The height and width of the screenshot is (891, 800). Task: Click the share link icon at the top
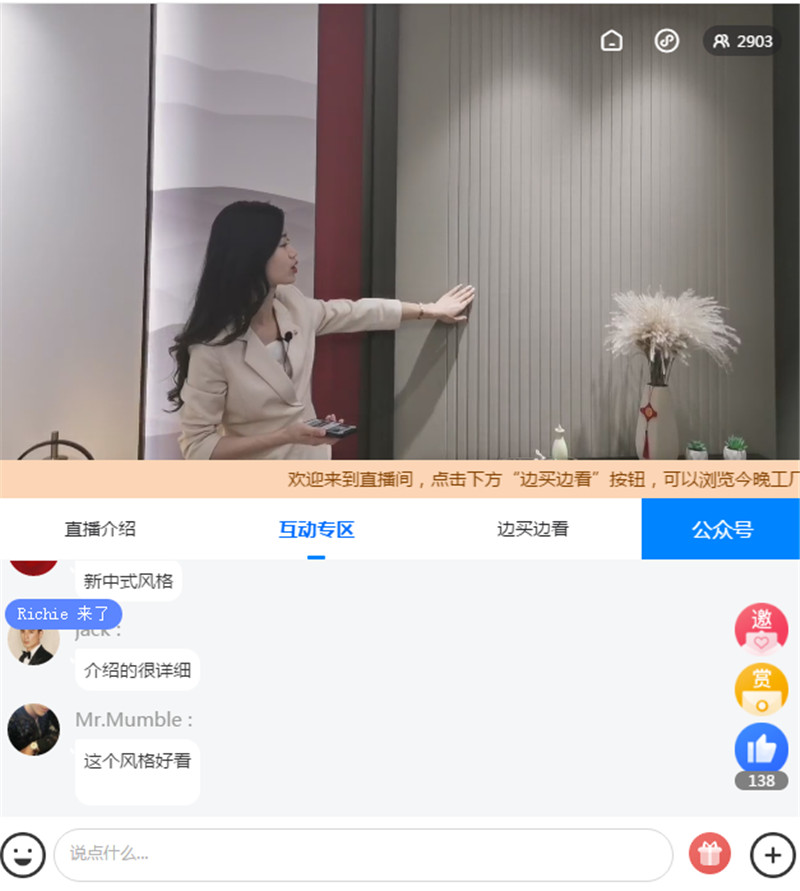(666, 42)
